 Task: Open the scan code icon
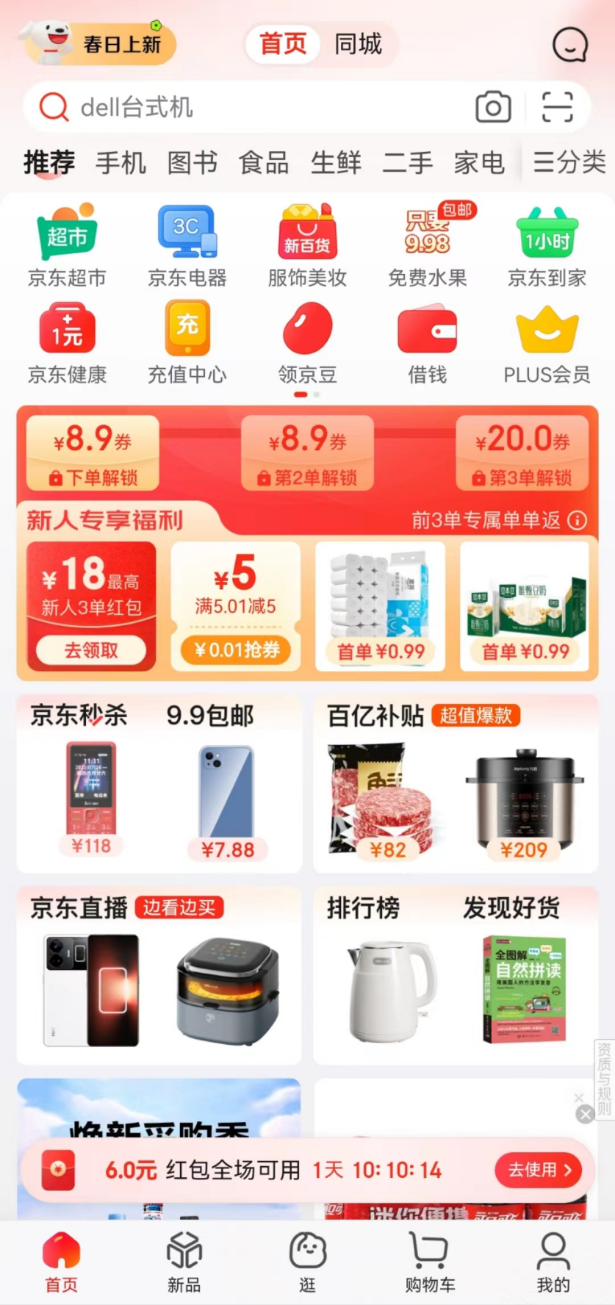click(x=557, y=107)
